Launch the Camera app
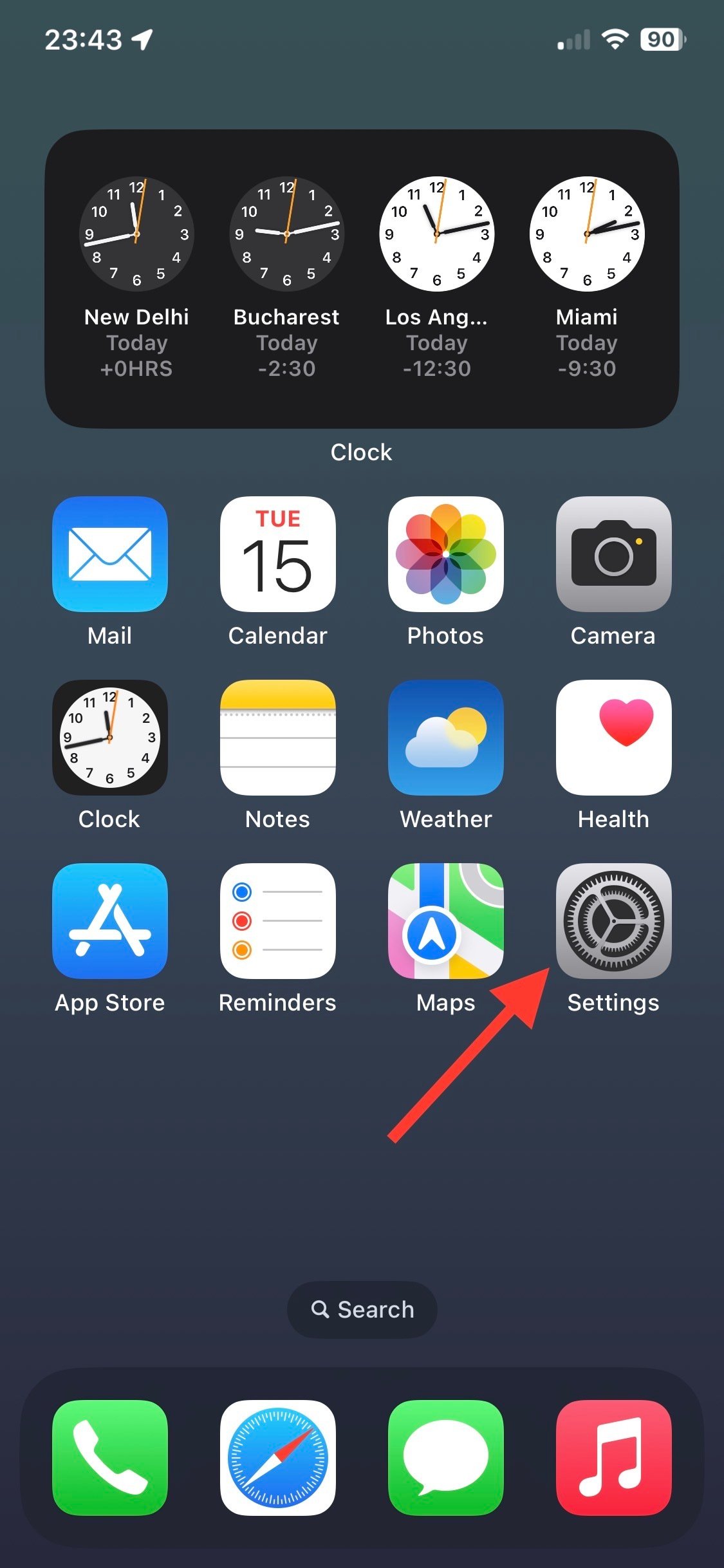724x1568 pixels. coord(613,554)
